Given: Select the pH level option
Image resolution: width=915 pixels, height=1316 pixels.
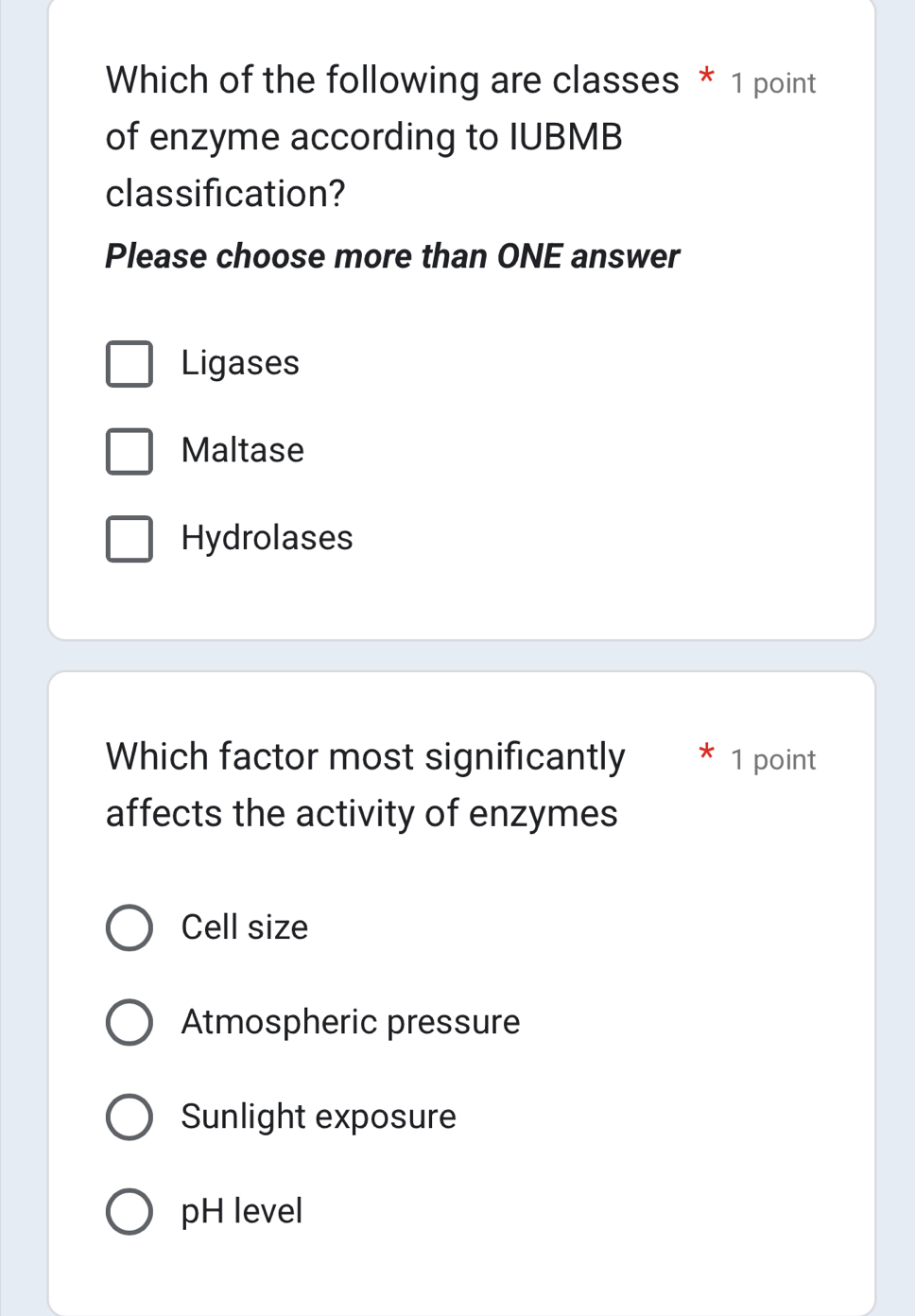Looking at the screenshot, I should coord(129,1211).
